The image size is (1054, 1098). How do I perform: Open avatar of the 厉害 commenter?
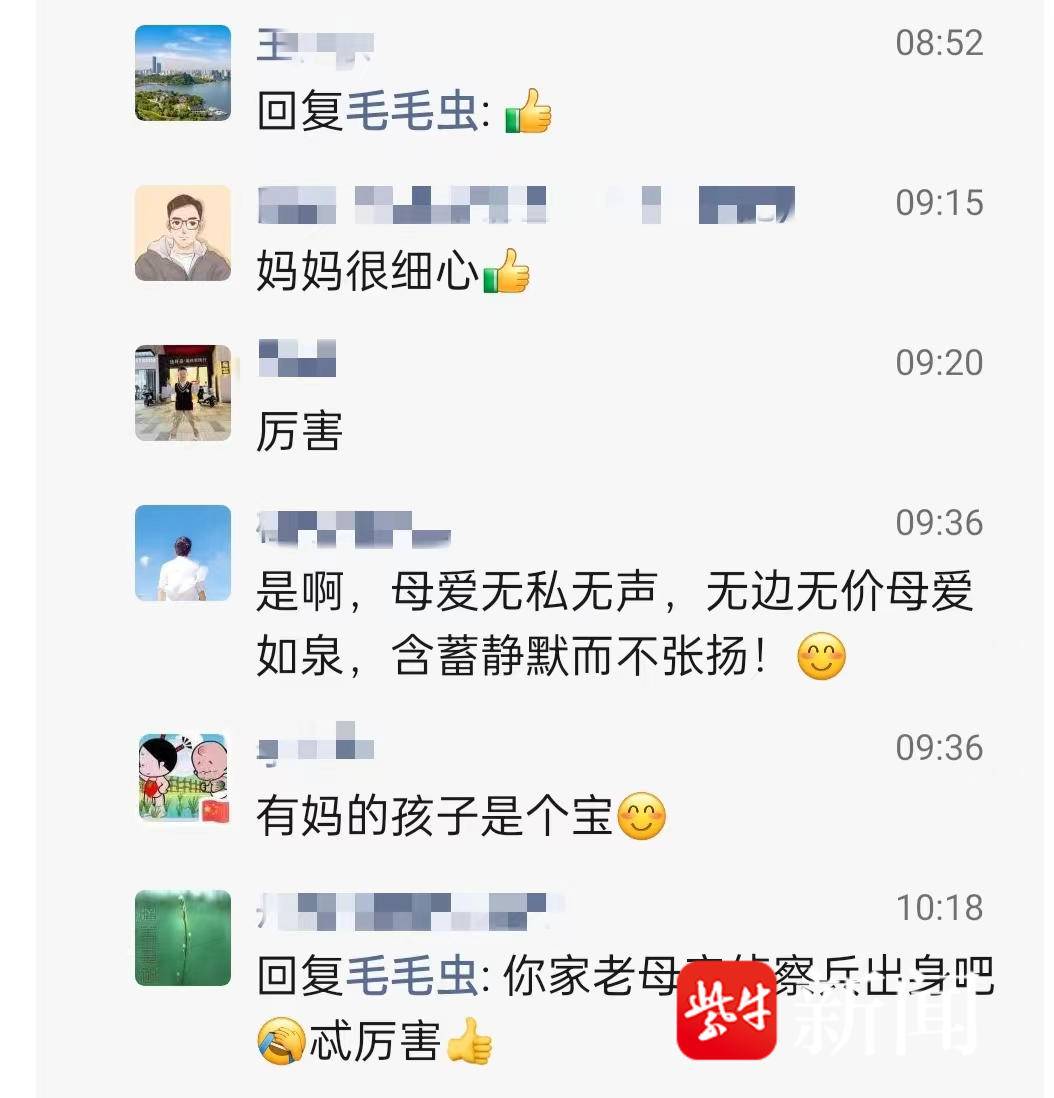pyautogui.click(x=182, y=393)
